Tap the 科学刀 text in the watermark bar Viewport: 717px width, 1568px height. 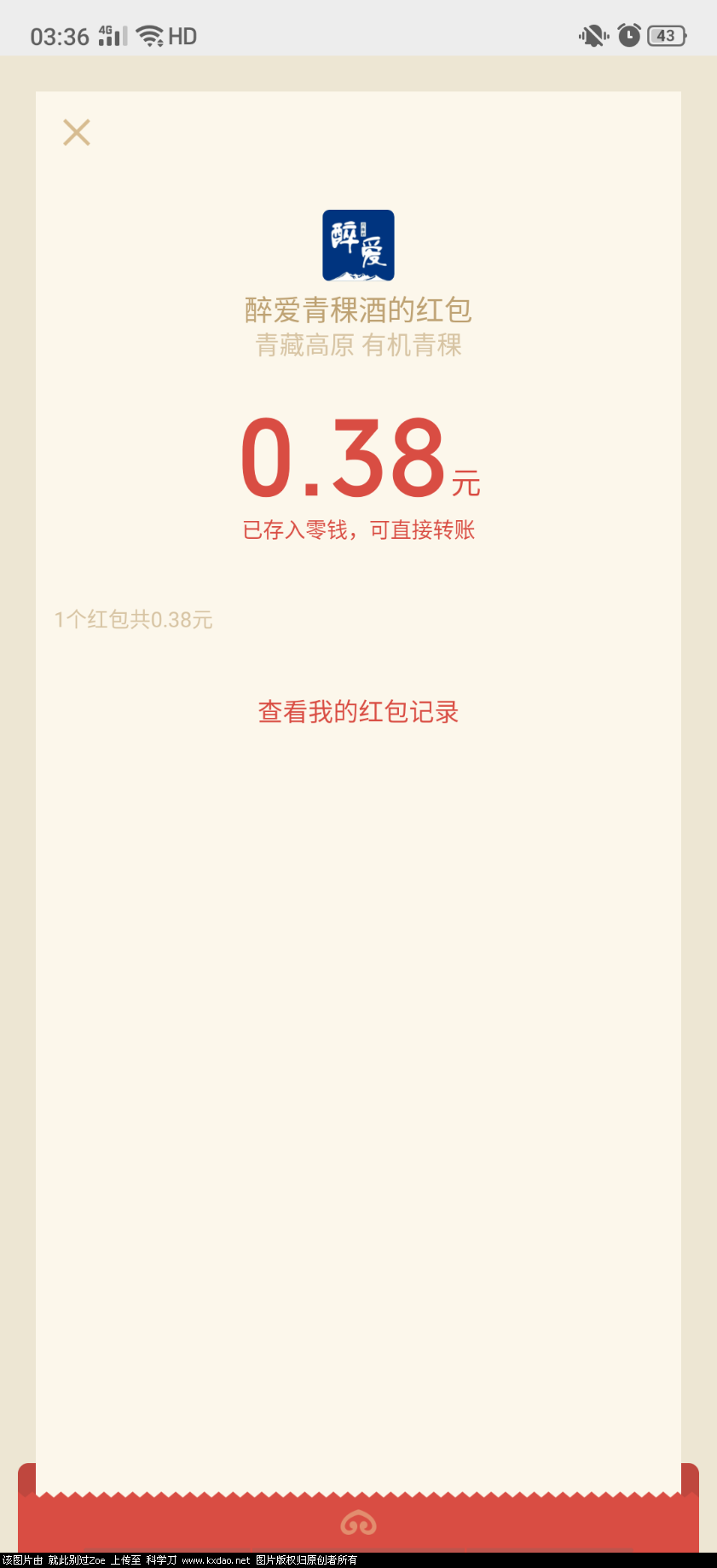pos(159,1558)
